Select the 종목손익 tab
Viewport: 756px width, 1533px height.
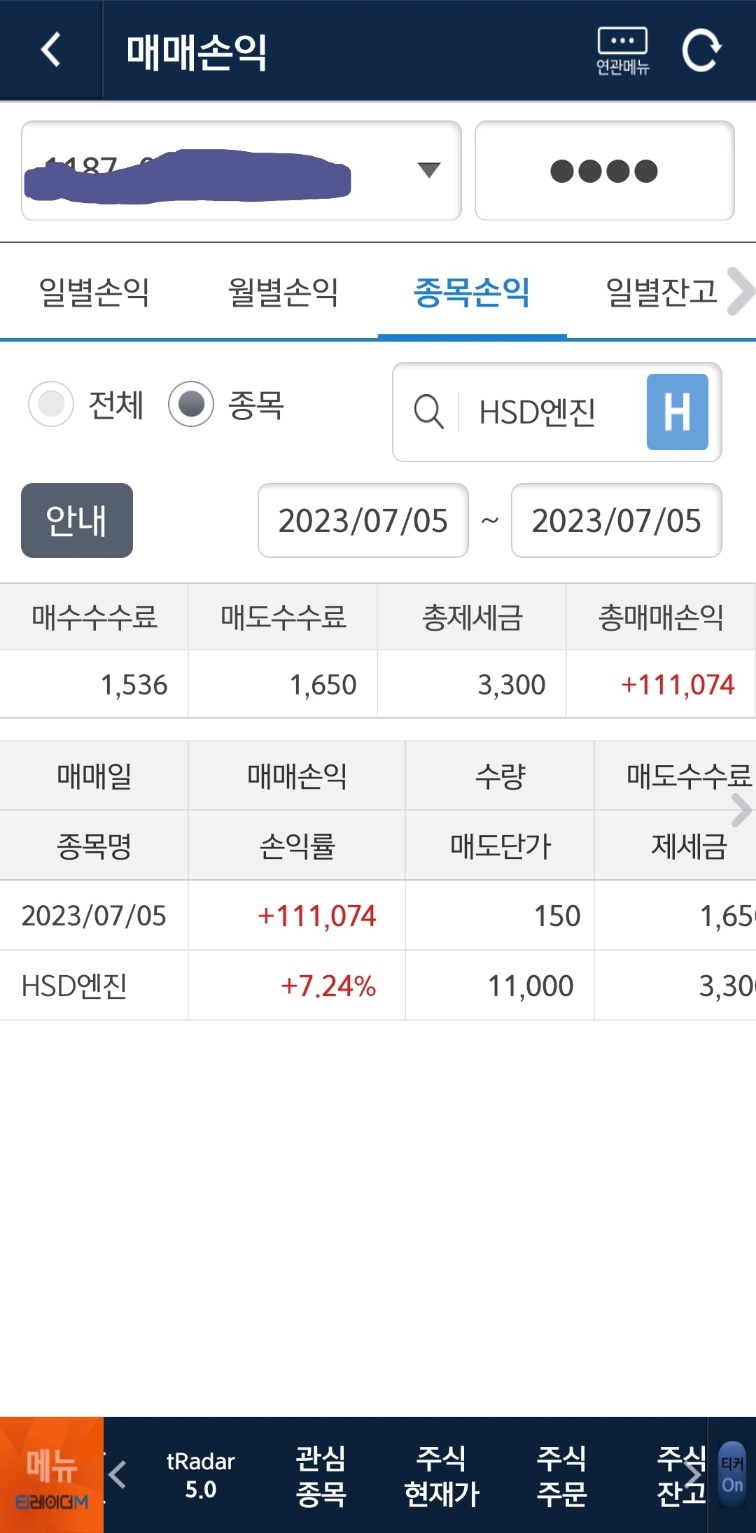(x=472, y=293)
